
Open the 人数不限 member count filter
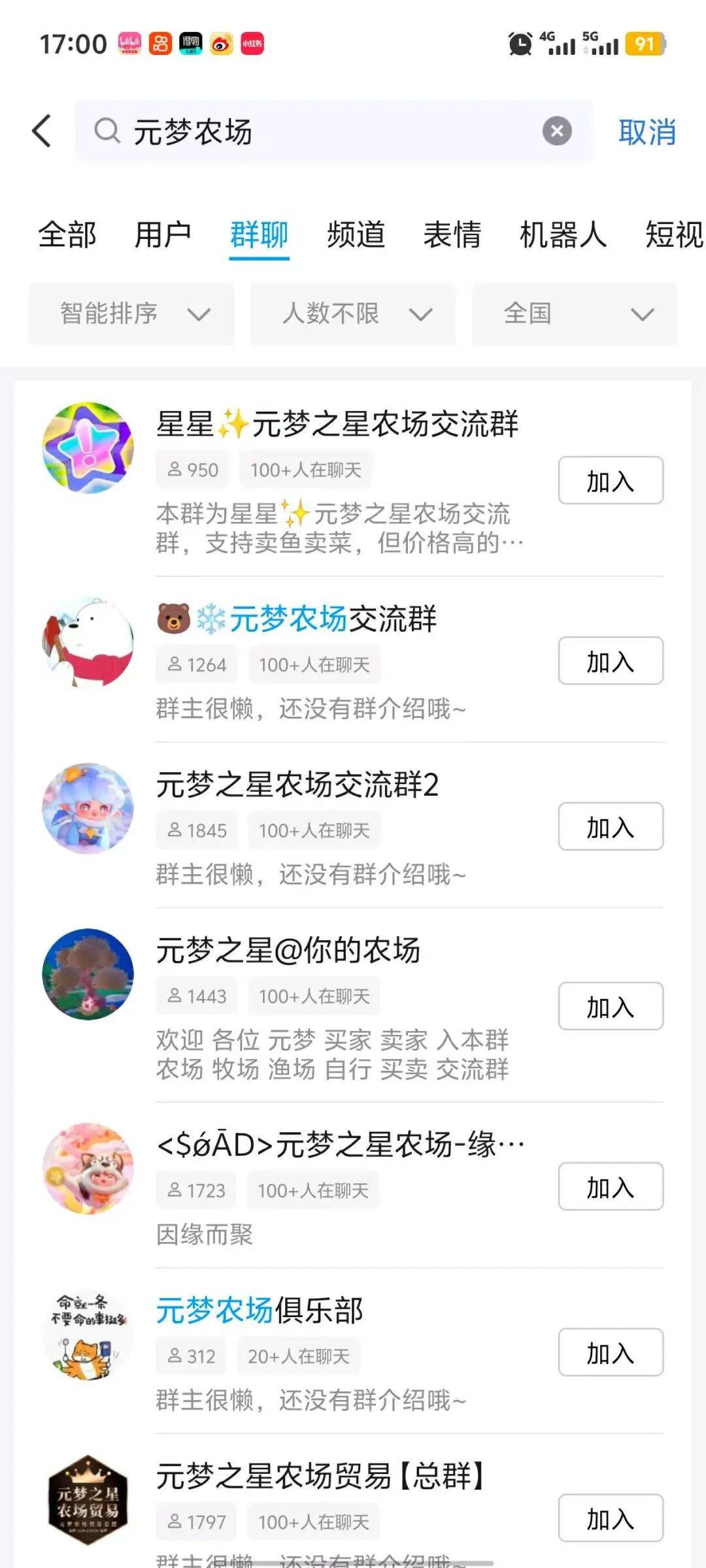353,314
